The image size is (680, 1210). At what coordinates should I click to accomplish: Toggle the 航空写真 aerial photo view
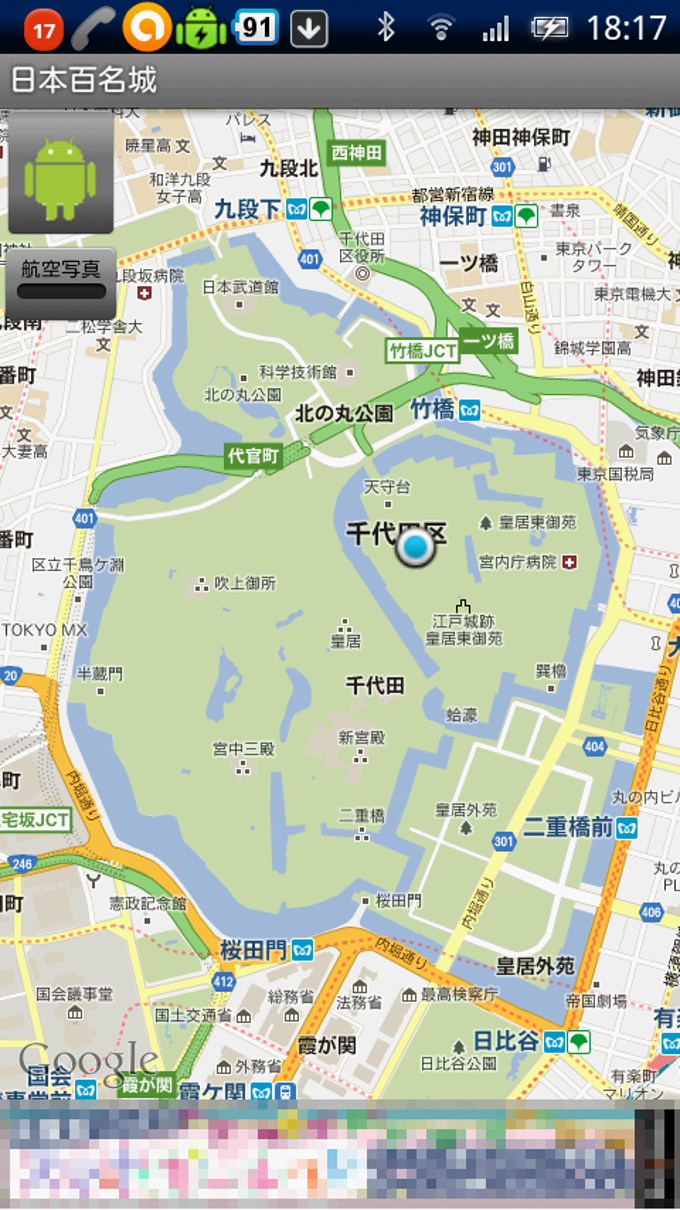pos(61,278)
